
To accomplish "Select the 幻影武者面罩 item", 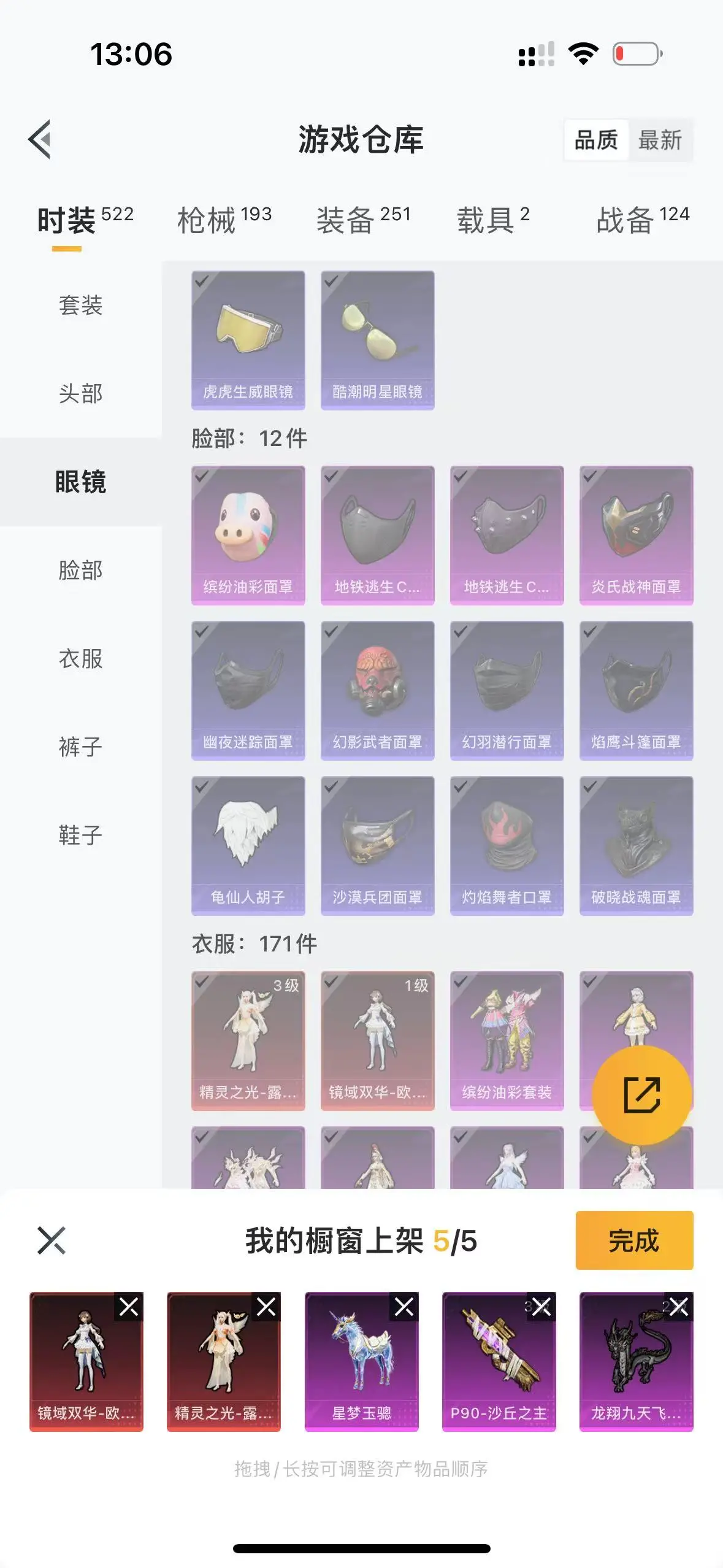I will coord(377,690).
